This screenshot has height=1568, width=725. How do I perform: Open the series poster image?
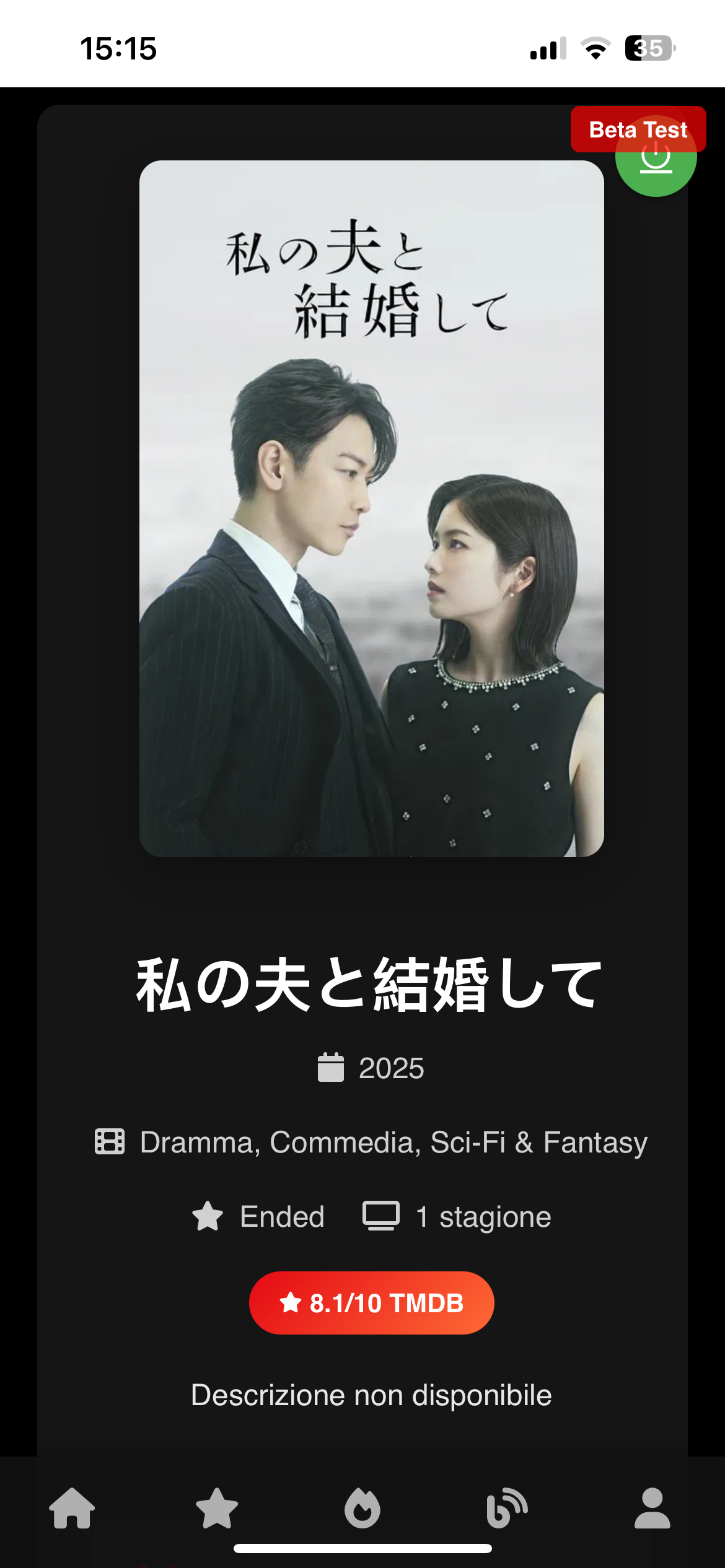[372, 508]
